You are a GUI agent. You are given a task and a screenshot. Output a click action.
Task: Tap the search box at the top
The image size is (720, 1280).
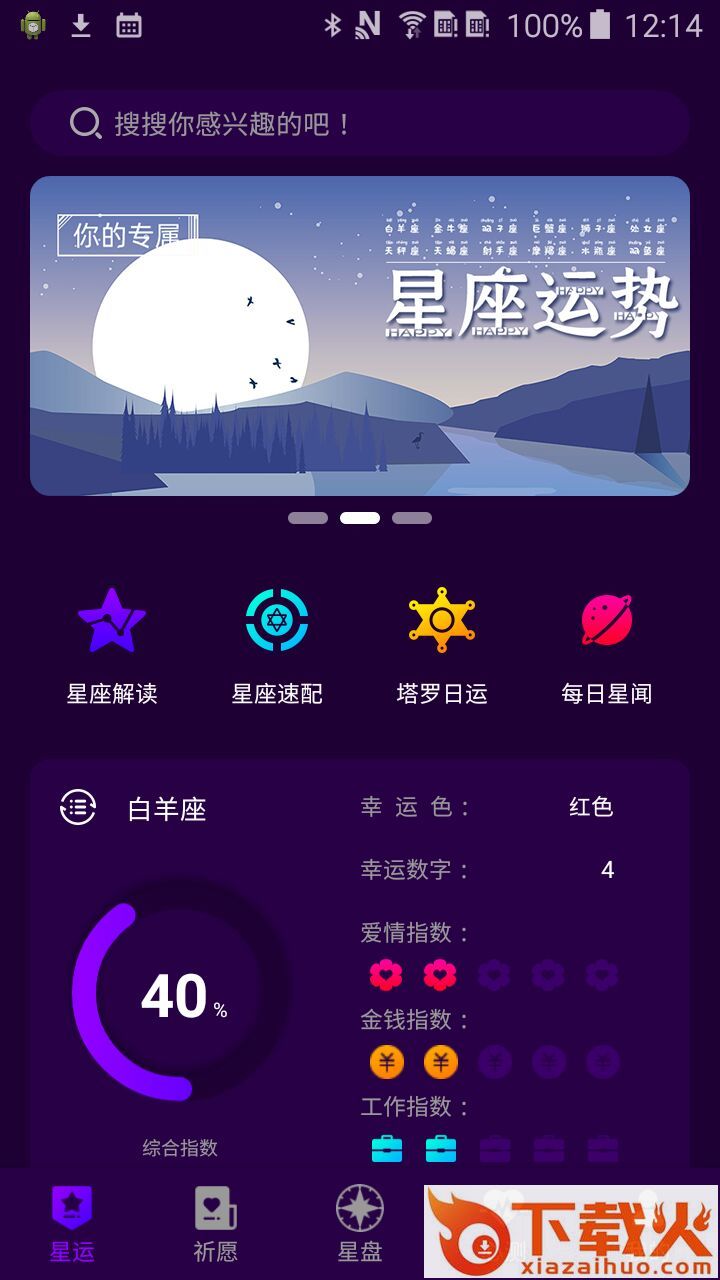coord(360,124)
